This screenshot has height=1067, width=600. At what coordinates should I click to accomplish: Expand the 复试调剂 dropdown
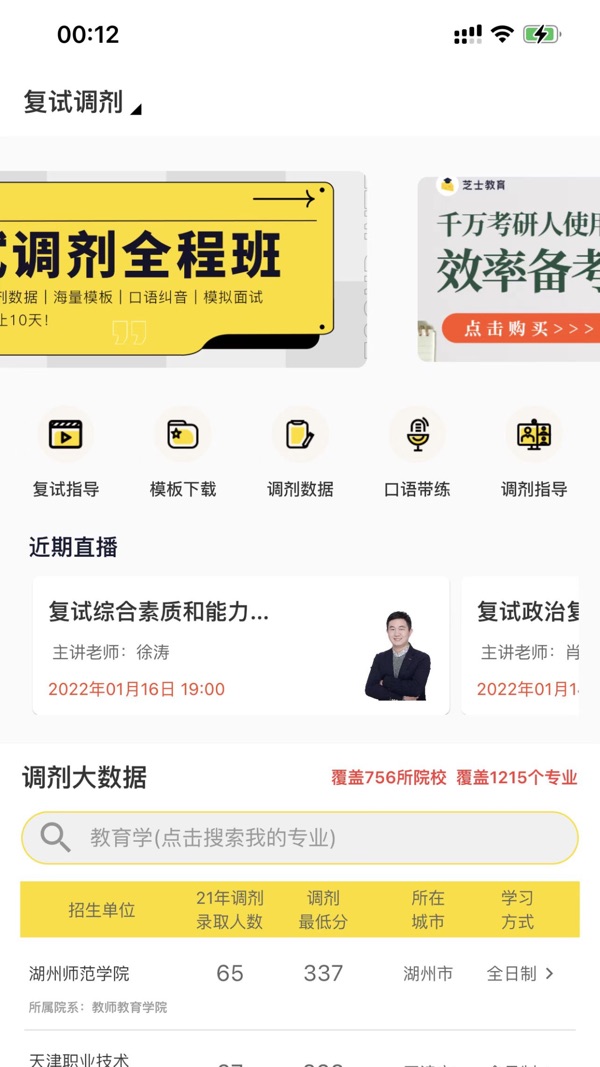point(82,102)
